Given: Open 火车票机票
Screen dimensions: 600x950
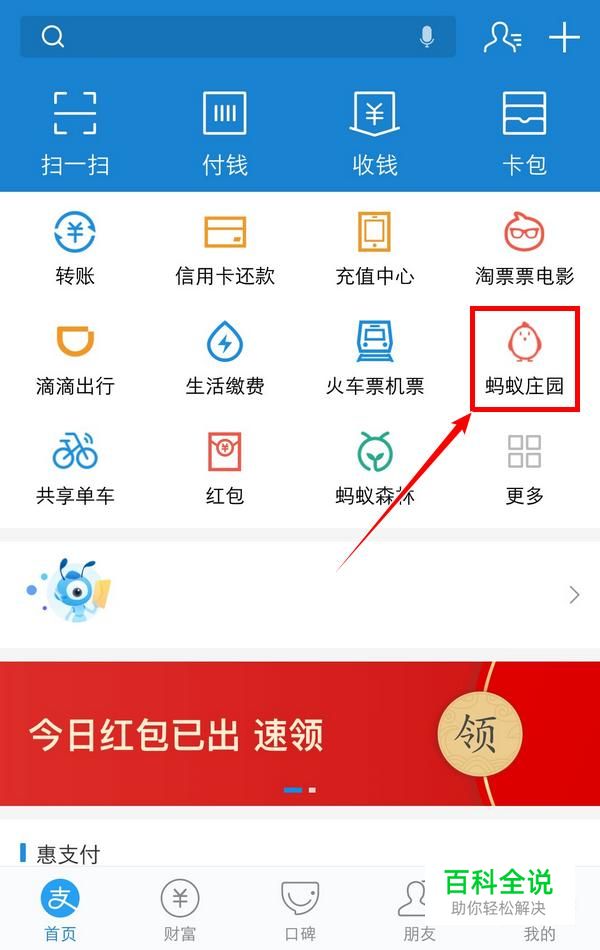Looking at the screenshot, I should click(x=375, y=359).
